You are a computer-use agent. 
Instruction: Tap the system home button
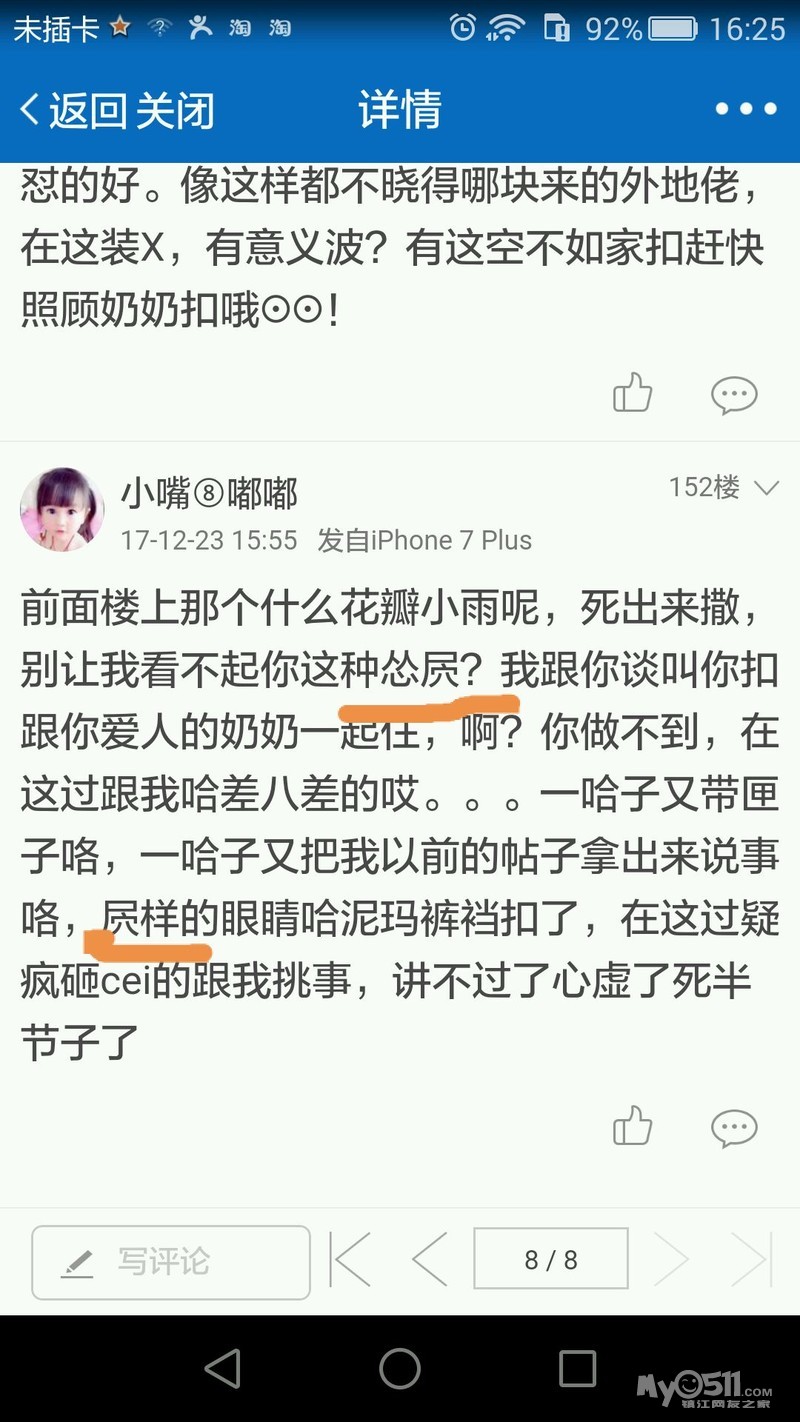point(400,1367)
